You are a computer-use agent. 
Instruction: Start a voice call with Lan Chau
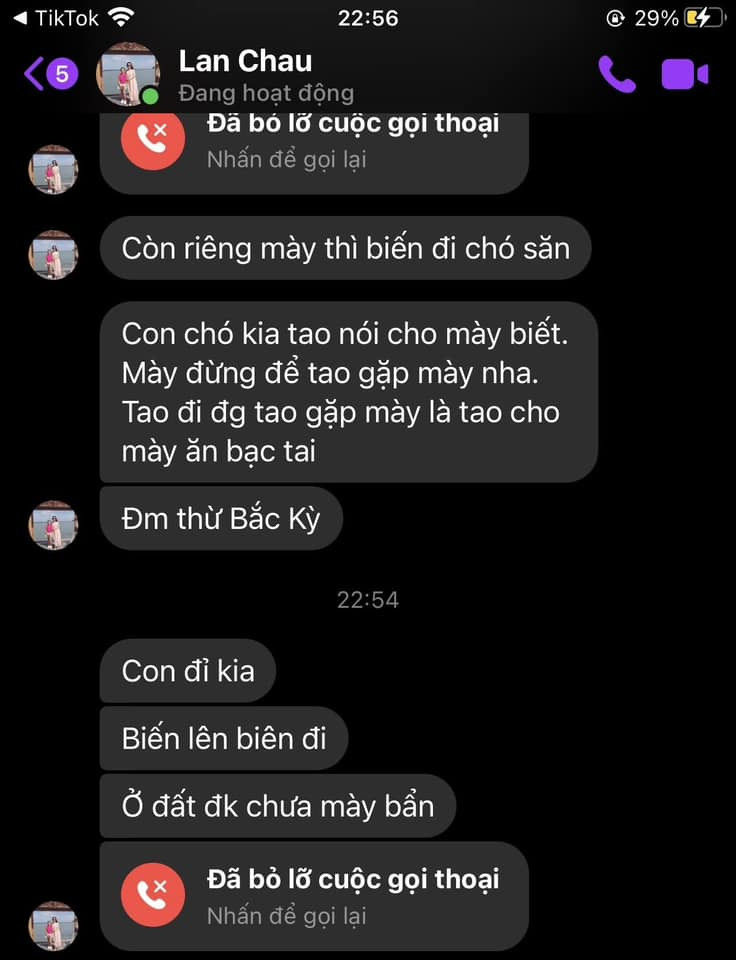coord(616,74)
